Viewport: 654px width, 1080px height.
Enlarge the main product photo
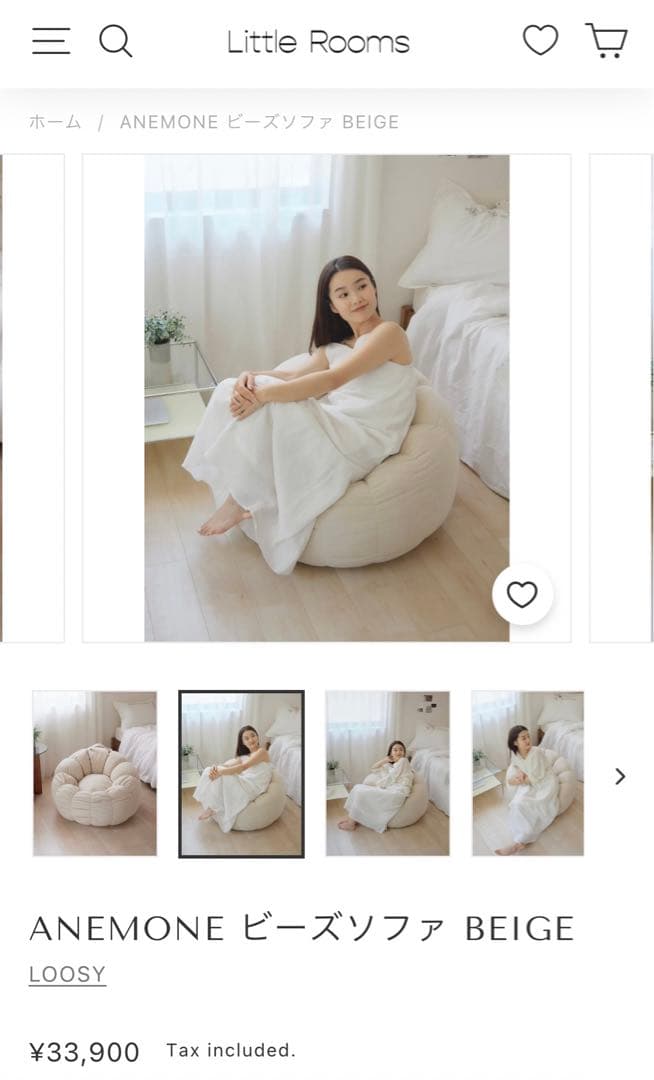(326, 397)
